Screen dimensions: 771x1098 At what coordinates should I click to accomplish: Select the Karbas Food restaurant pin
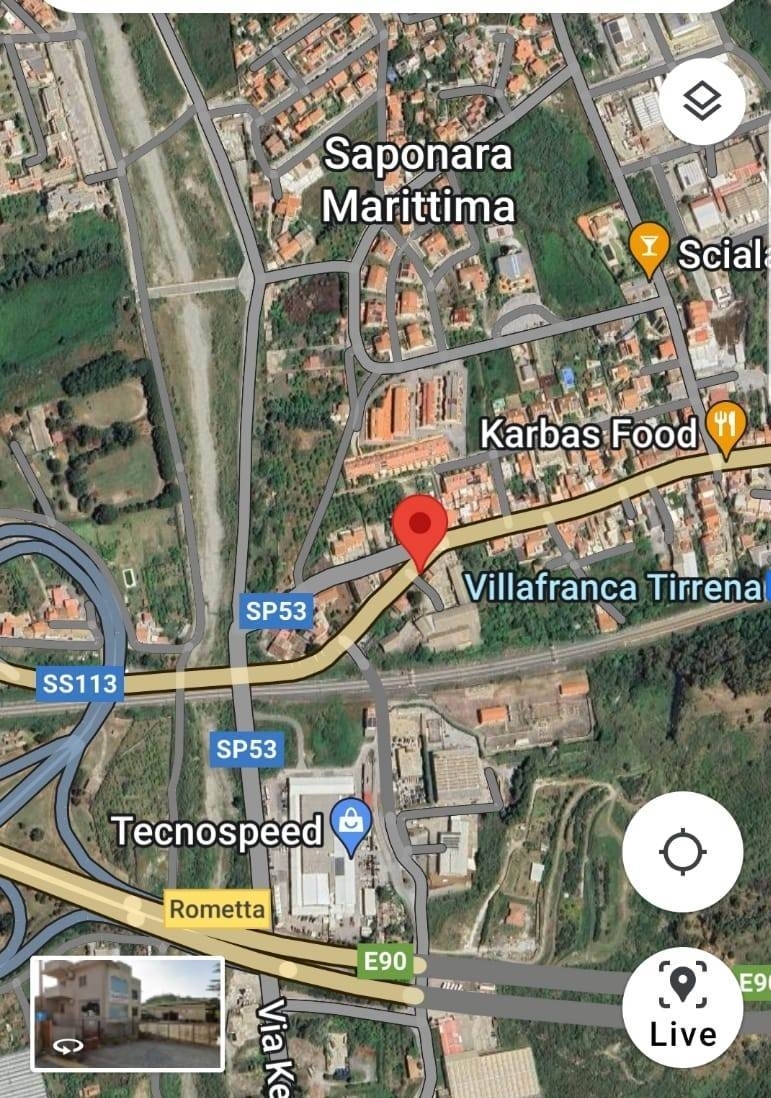coord(725,427)
